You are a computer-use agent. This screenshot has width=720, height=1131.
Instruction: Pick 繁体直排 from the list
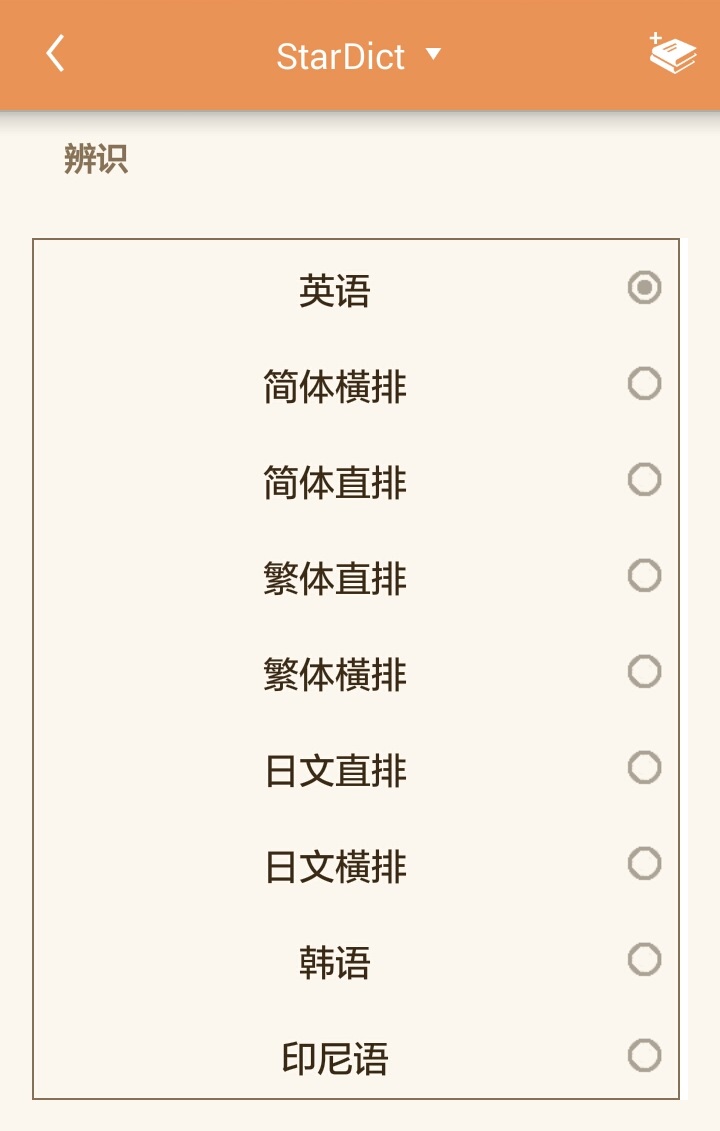point(644,576)
